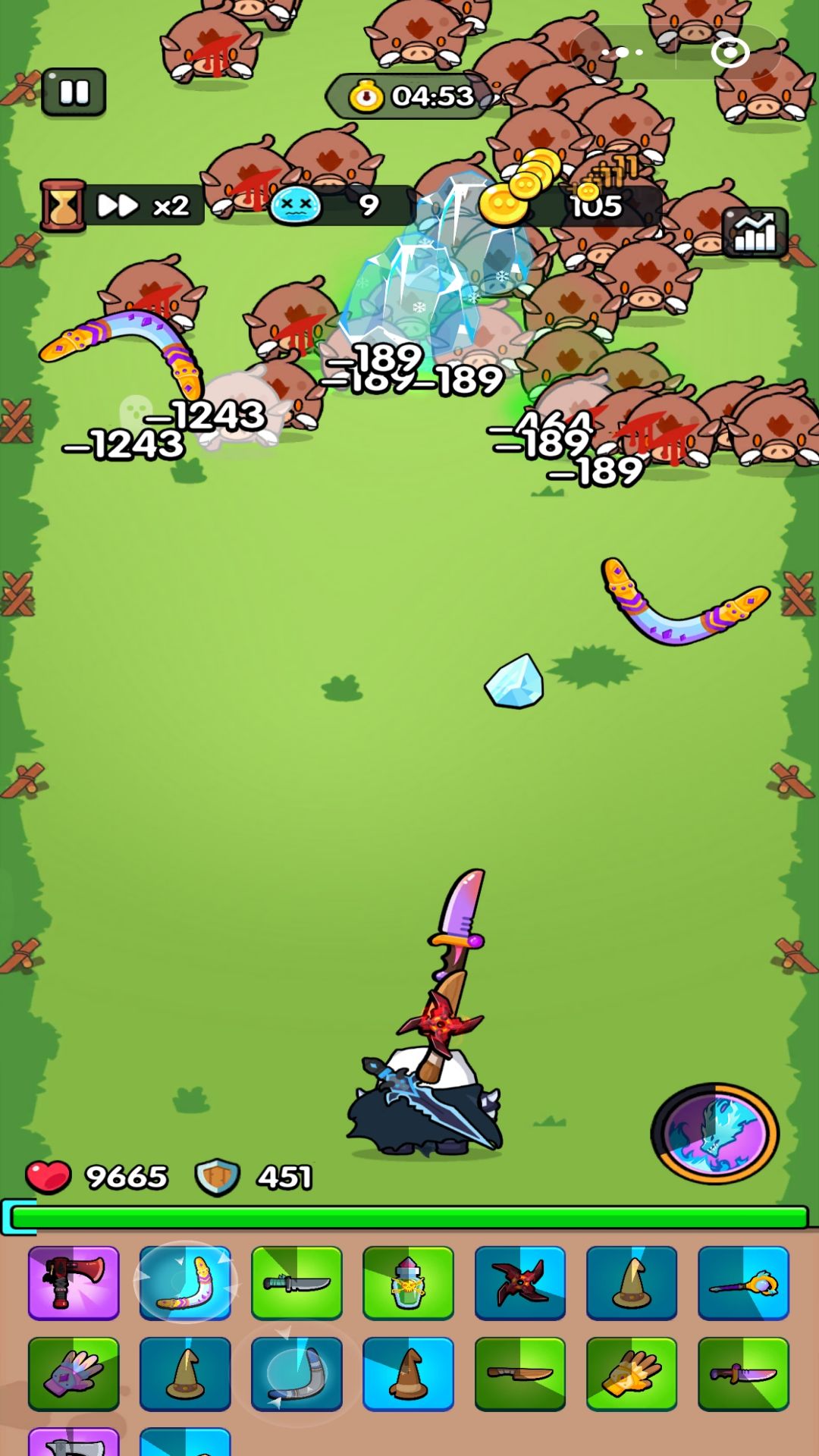Select the golden magic wand slot
This screenshot has height=1456, width=819.
(743, 1283)
